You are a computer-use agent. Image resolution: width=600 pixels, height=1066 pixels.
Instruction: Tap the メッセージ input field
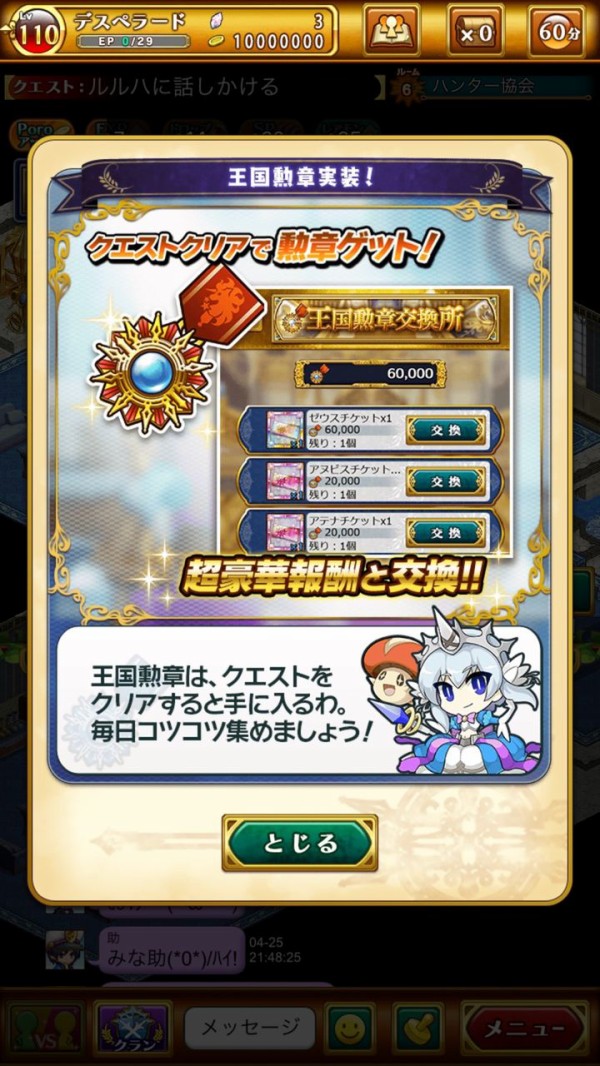250,1028
